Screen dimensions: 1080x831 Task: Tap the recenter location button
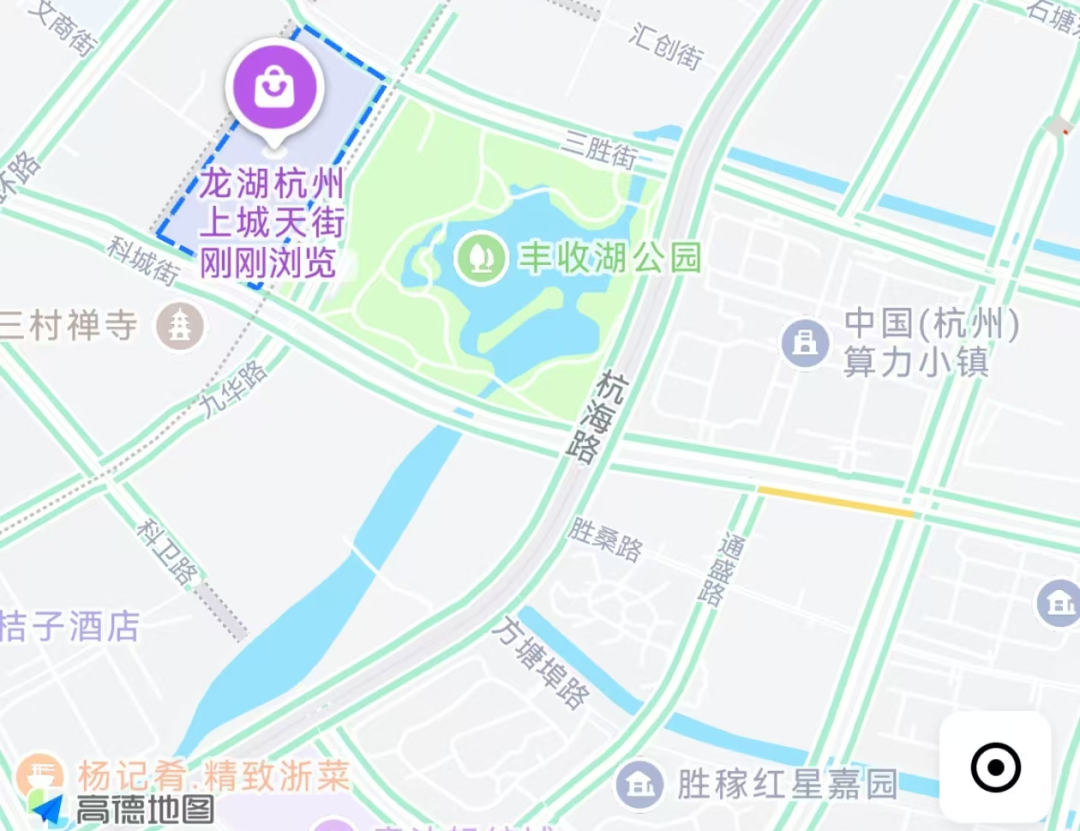tap(996, 768)
